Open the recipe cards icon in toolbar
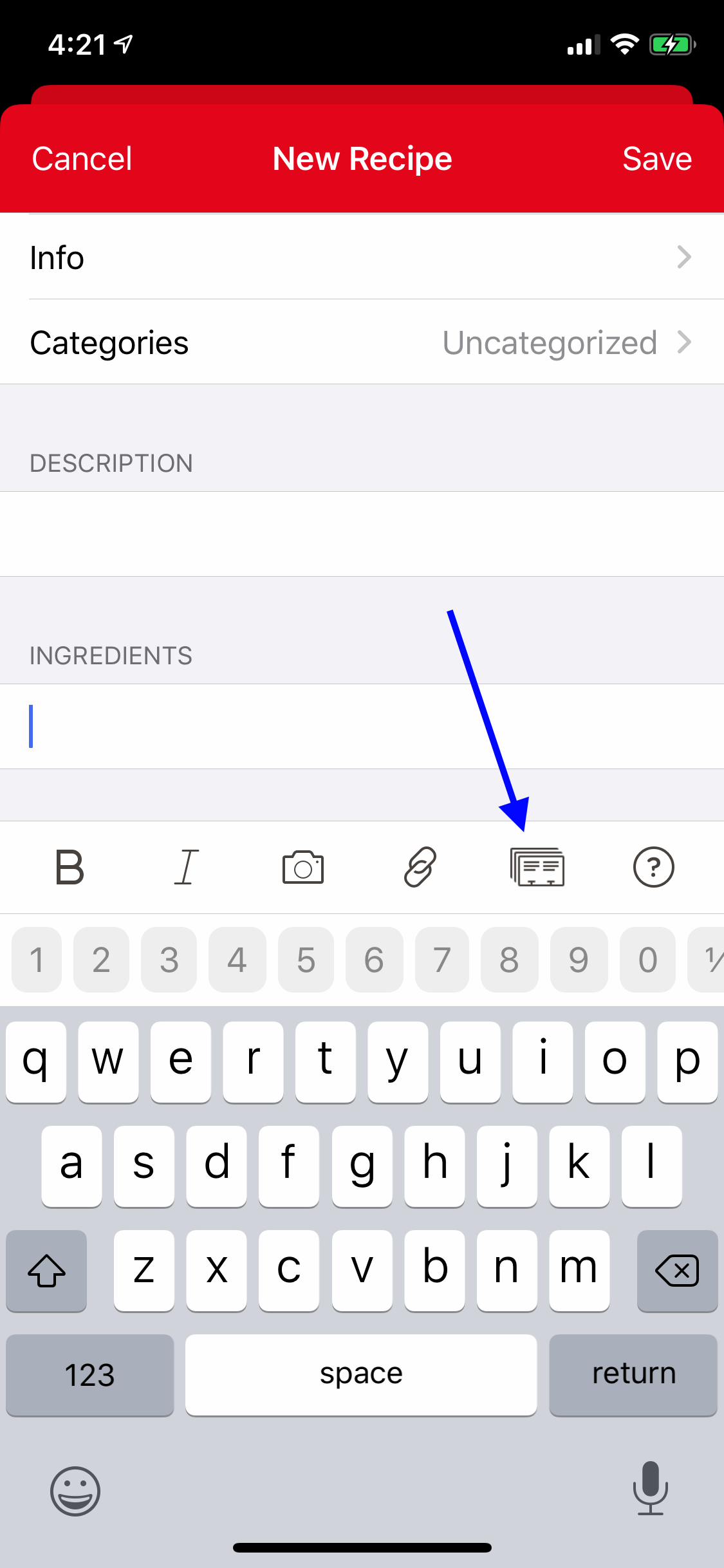724x1568 pixels. point(537,867)
